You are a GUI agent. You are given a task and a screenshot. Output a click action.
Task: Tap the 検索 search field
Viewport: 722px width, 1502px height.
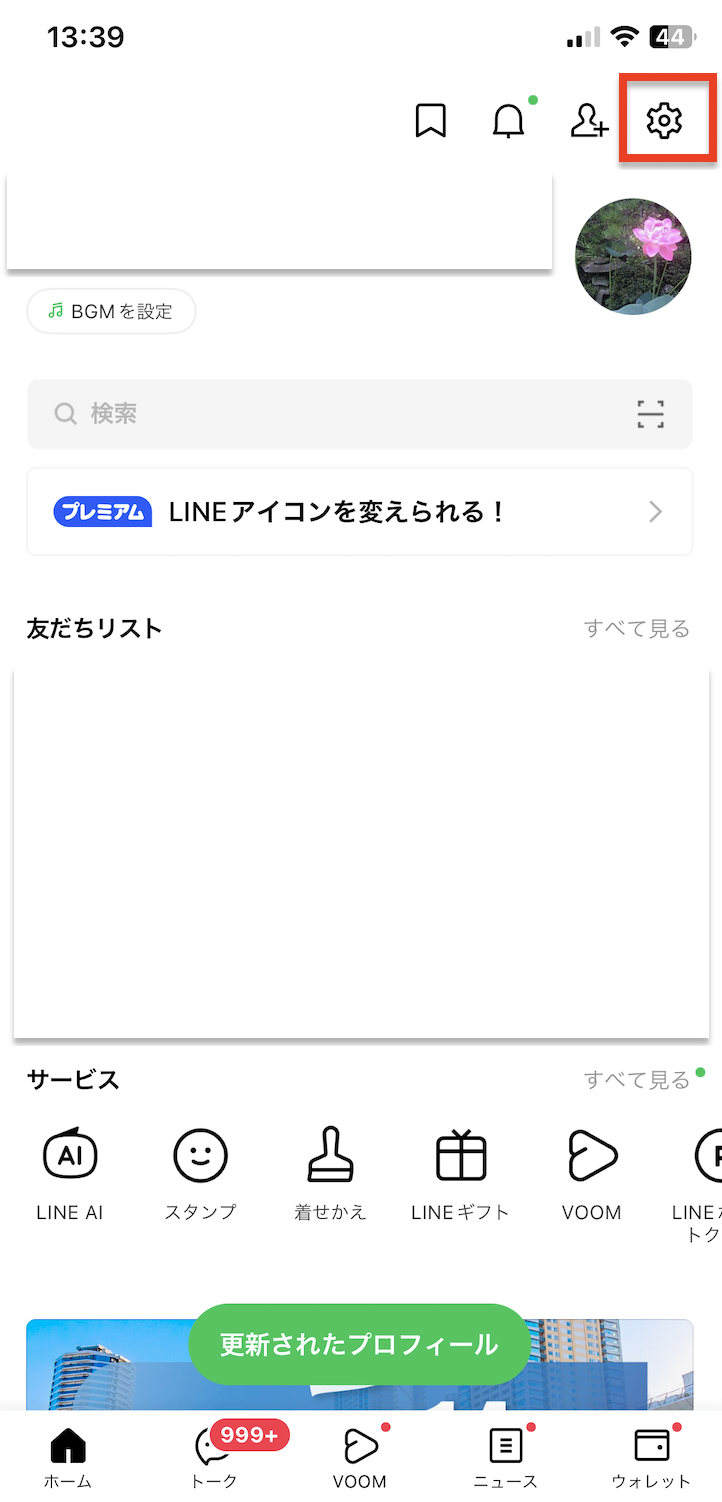[x=330, y=413]
